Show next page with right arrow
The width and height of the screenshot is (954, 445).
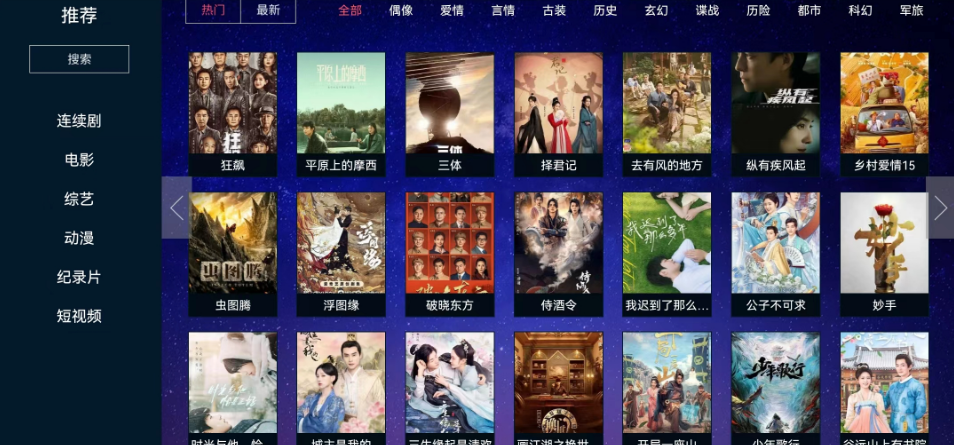940,208
